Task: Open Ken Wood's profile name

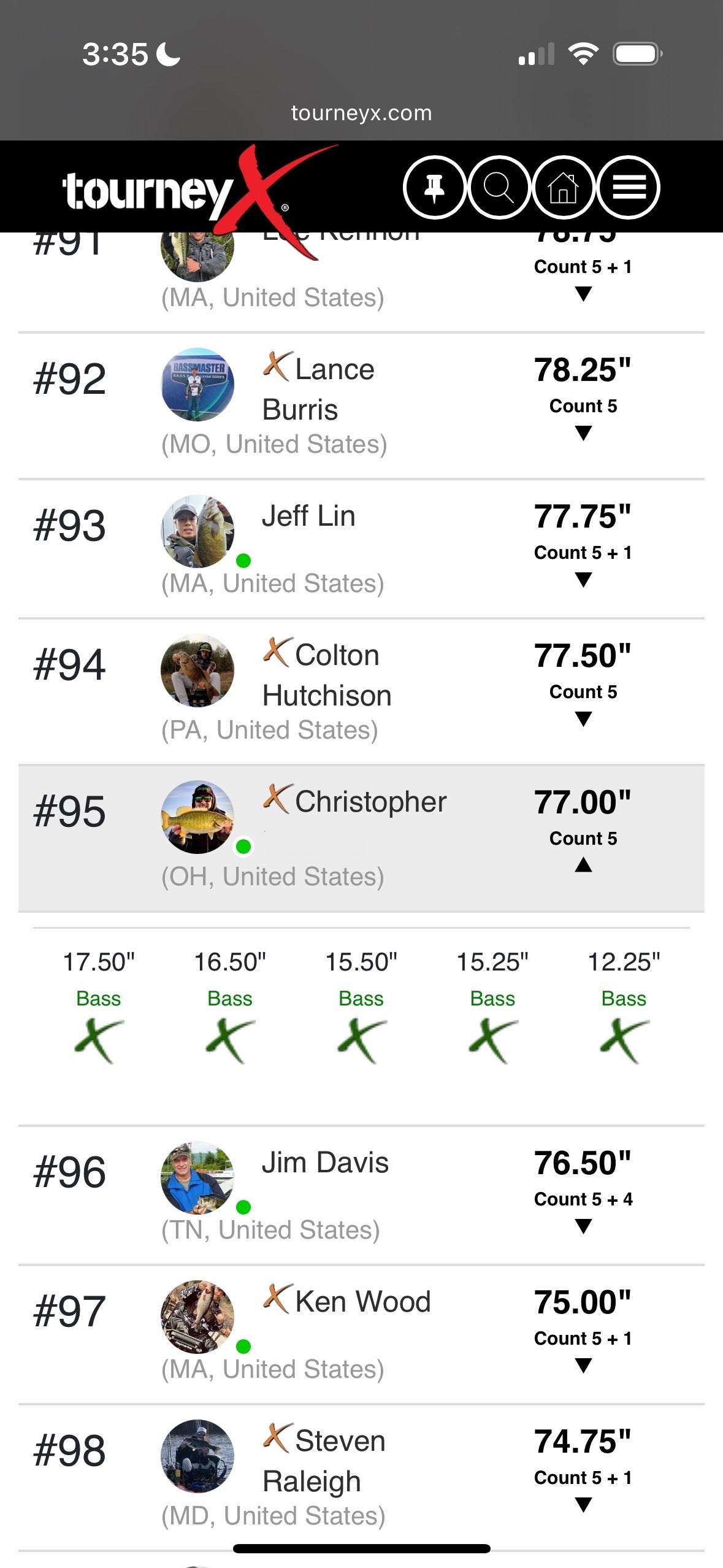Action: point(363,1302)
